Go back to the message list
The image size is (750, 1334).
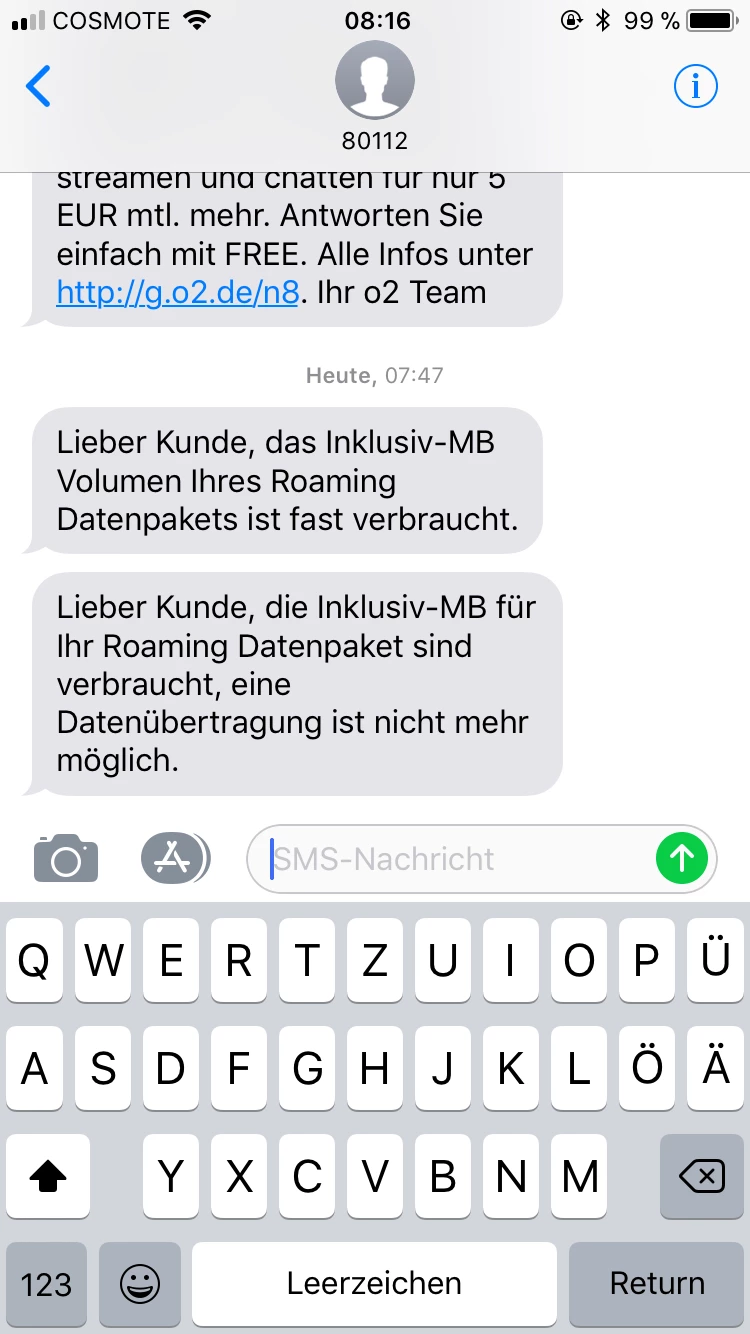(38, 87)
